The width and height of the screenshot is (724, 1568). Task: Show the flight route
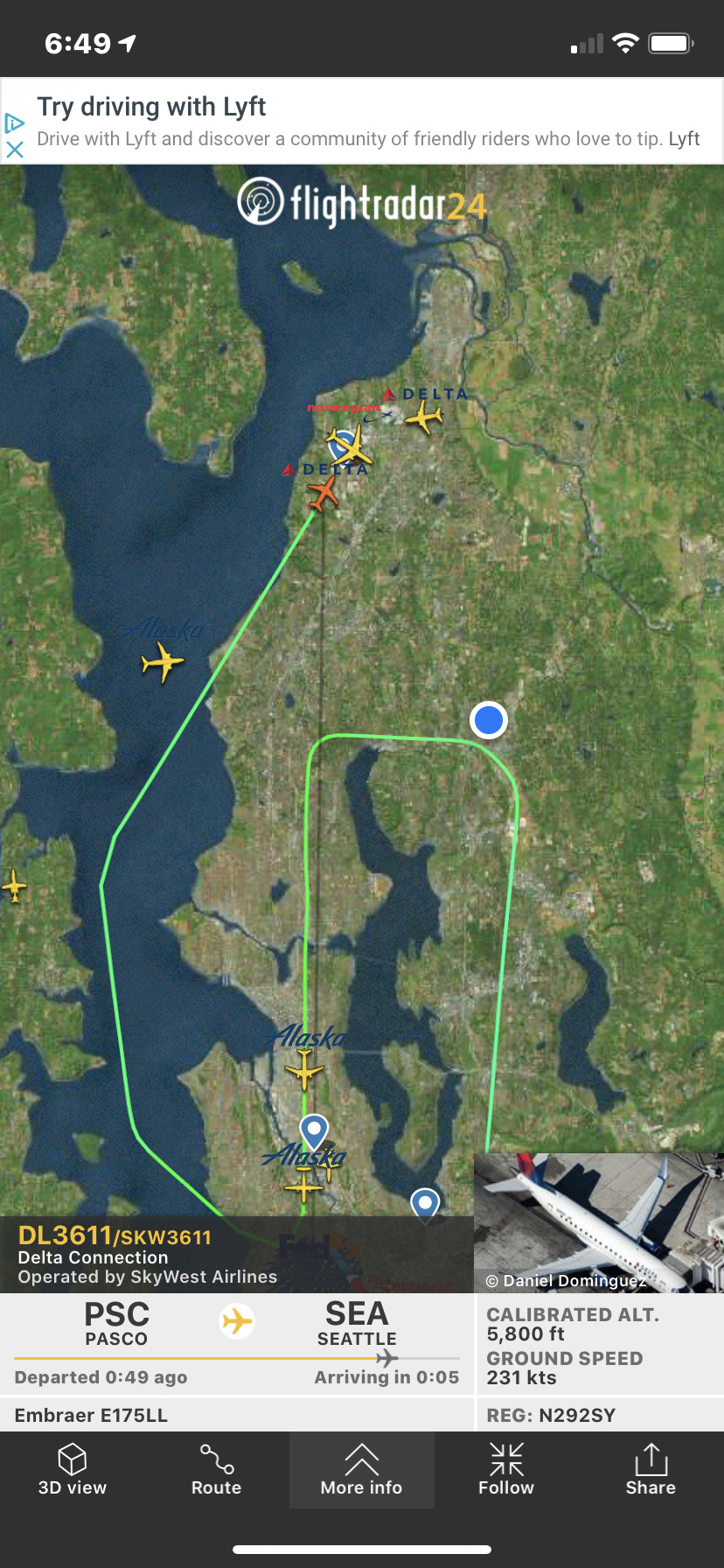click(216, 1470)
